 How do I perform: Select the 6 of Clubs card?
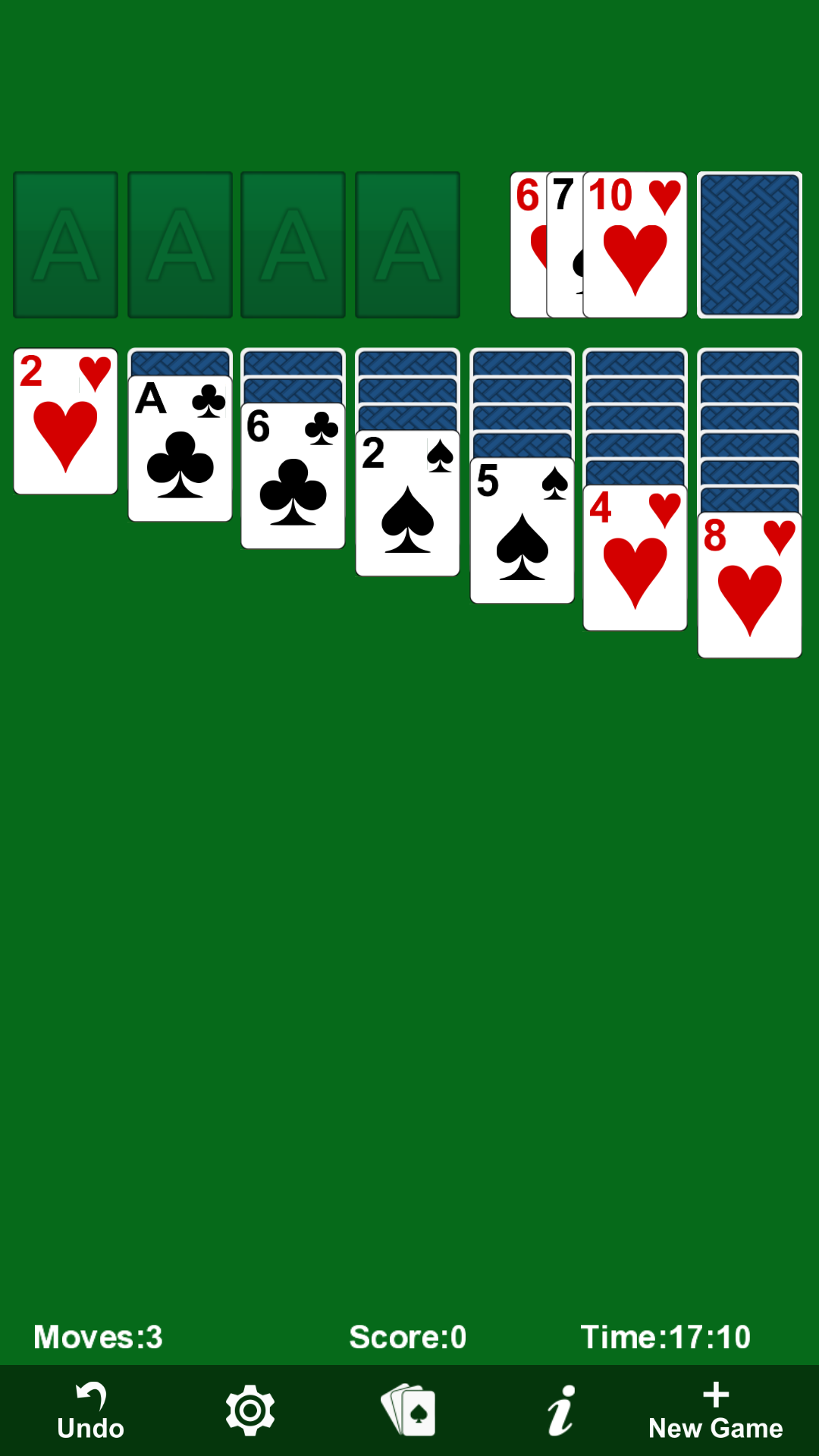click(293, 478)
